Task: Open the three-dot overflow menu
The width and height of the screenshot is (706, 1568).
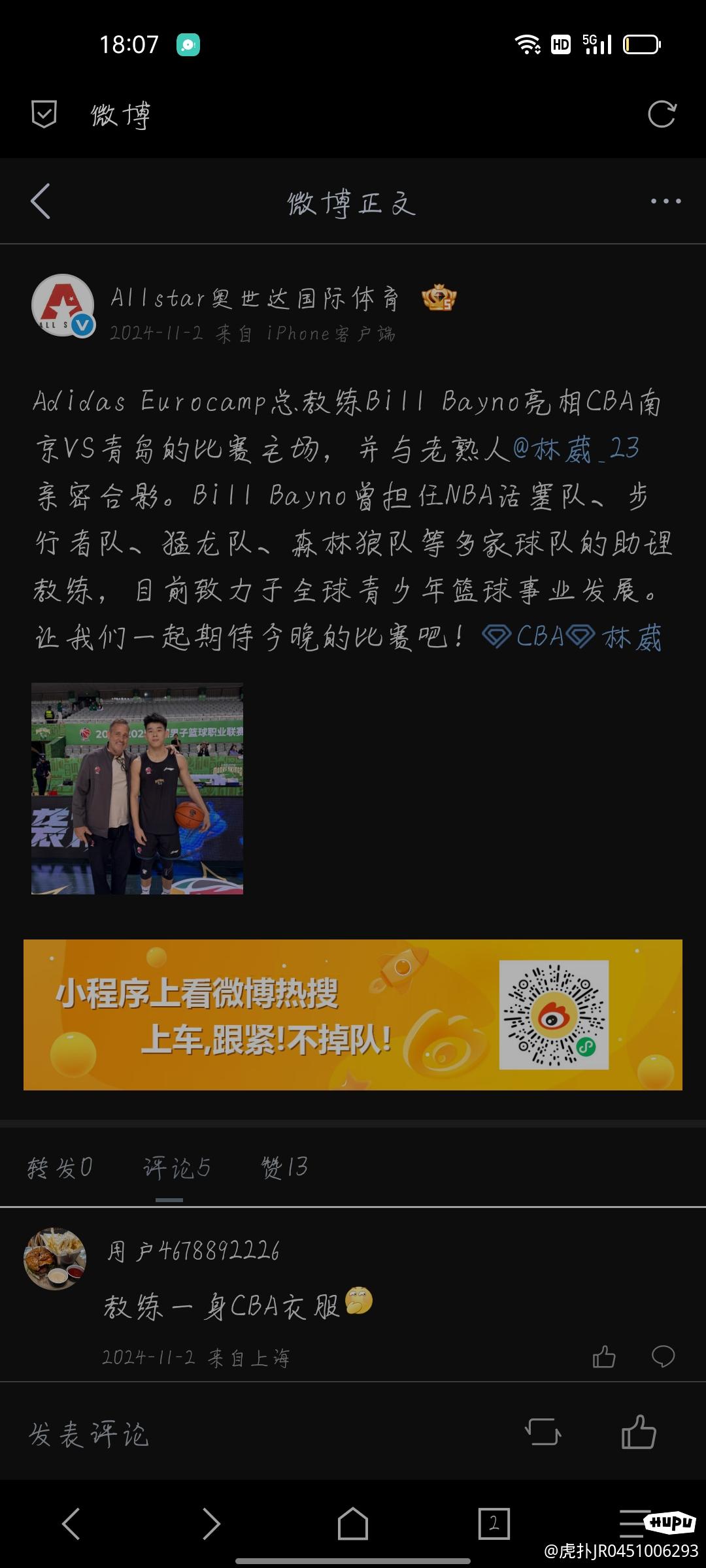Action: 665,201
